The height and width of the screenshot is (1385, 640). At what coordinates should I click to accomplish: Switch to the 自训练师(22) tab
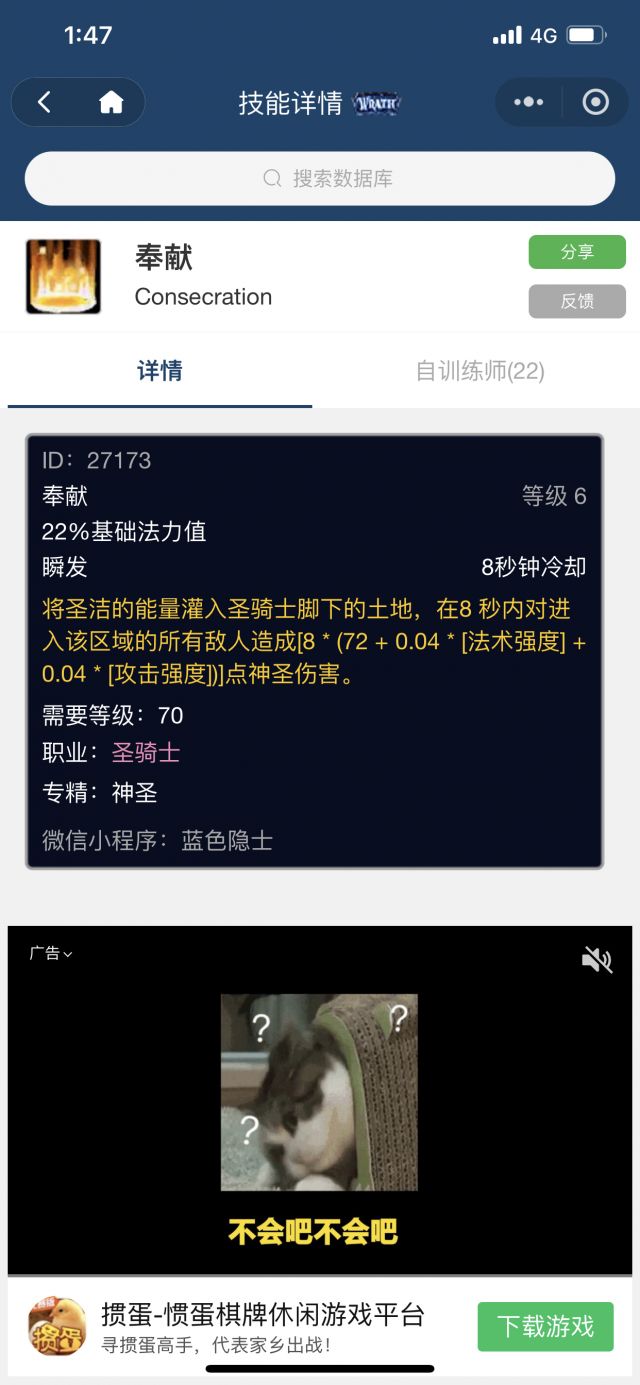tap(480, 371)
